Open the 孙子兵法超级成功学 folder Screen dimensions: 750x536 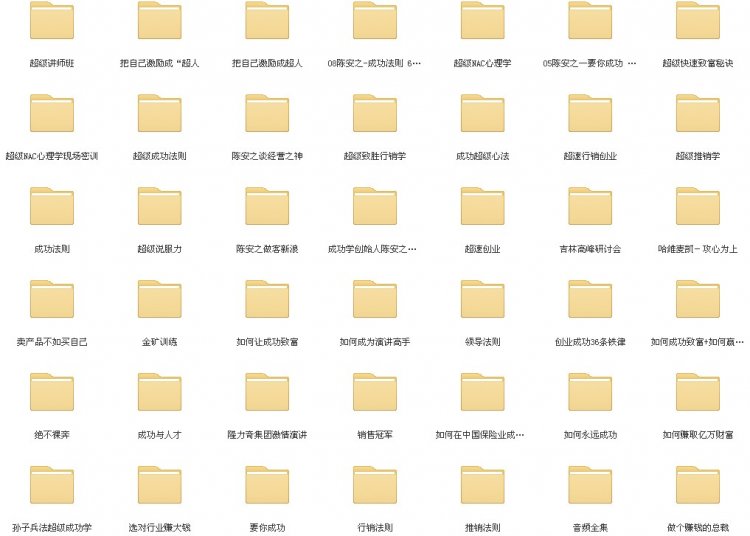click(x=52, y=486)
